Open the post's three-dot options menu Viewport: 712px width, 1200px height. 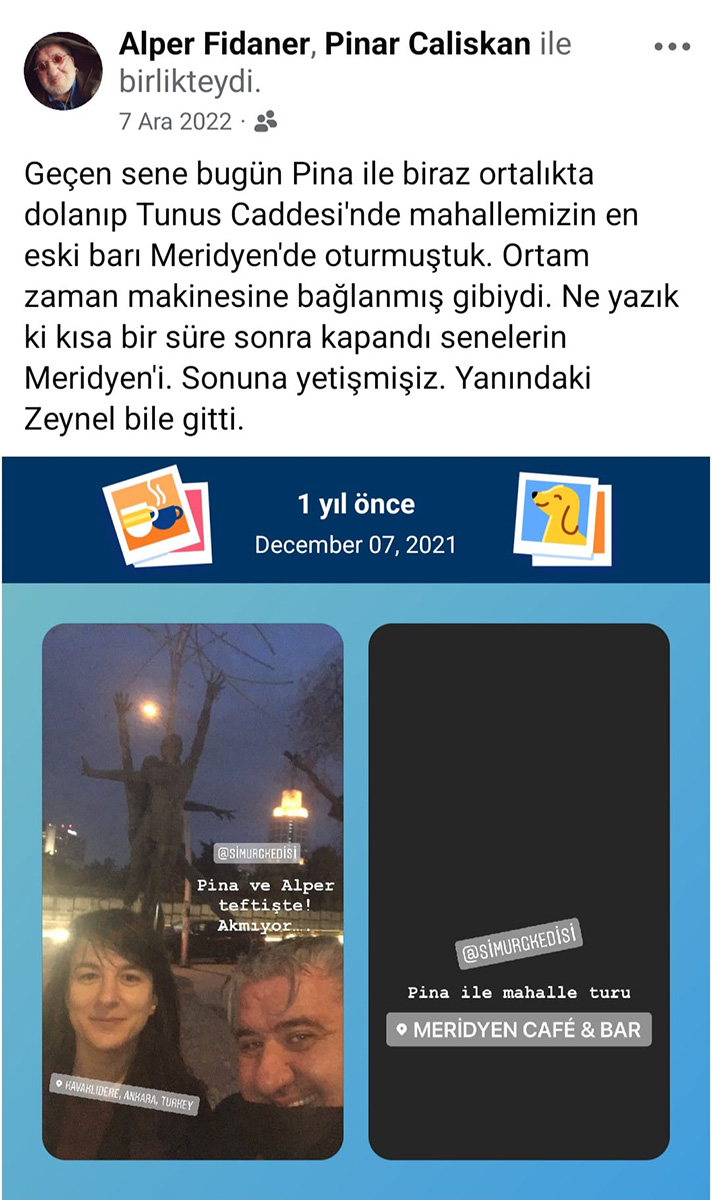(671, 47)
